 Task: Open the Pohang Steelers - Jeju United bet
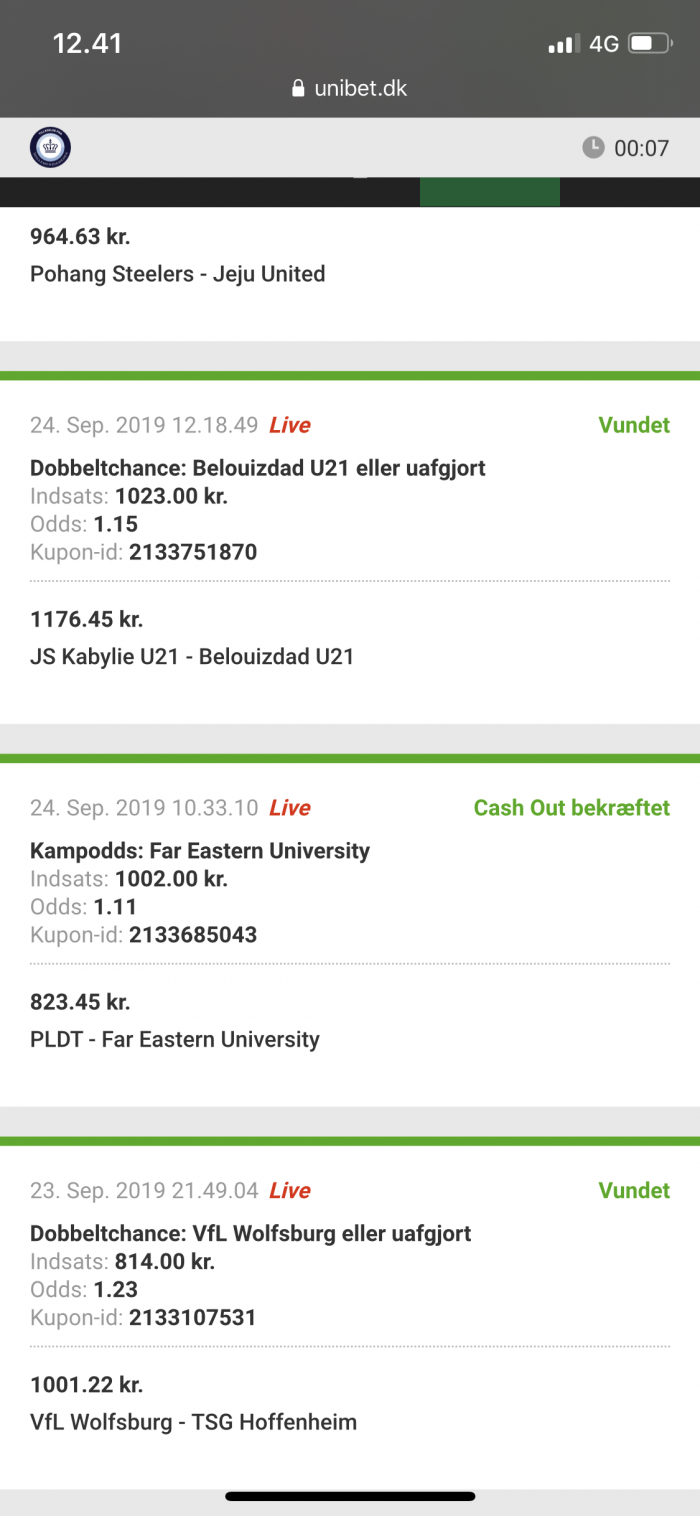[350, 274]
